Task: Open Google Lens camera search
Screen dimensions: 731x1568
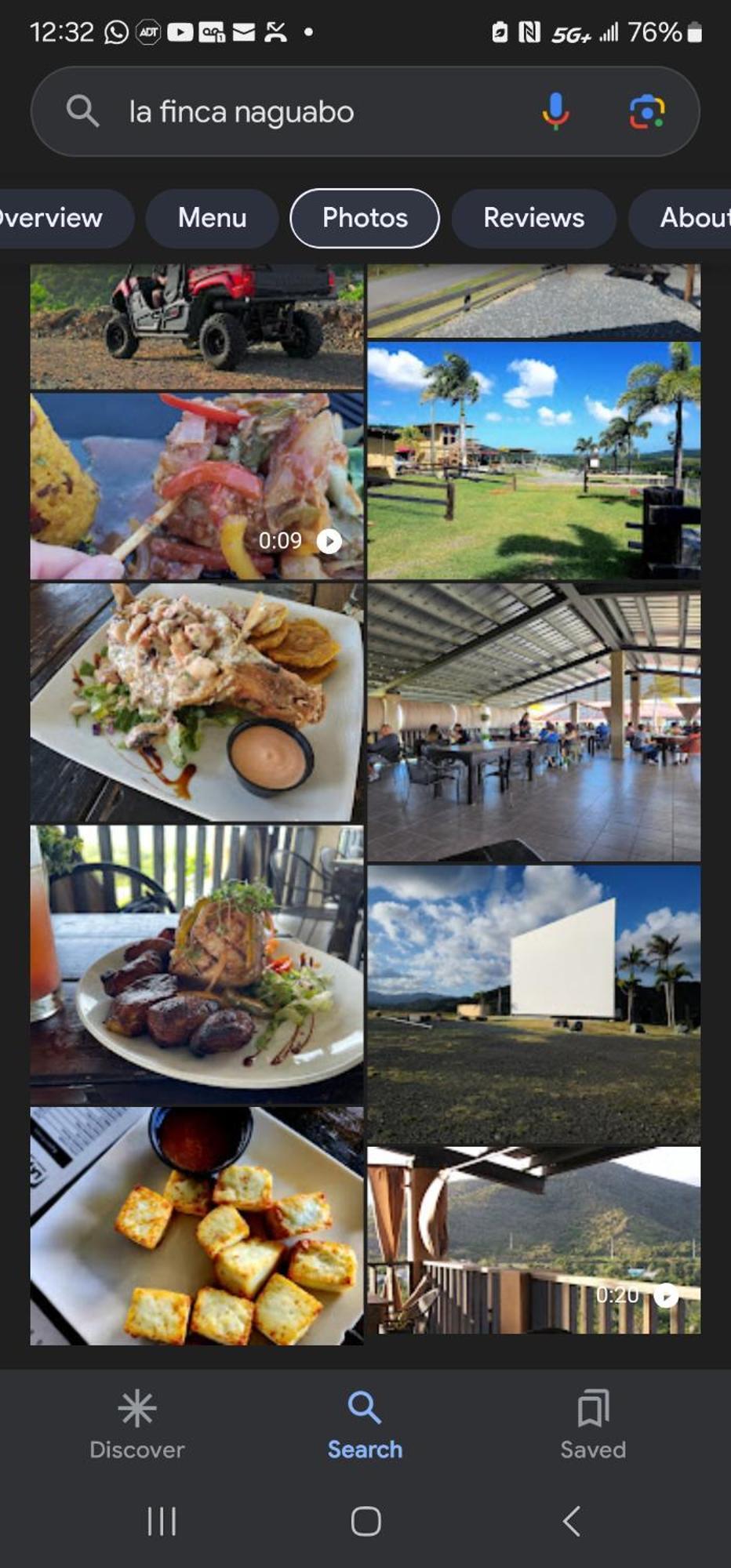Action: pyautogui.click(x=647, y=111)
